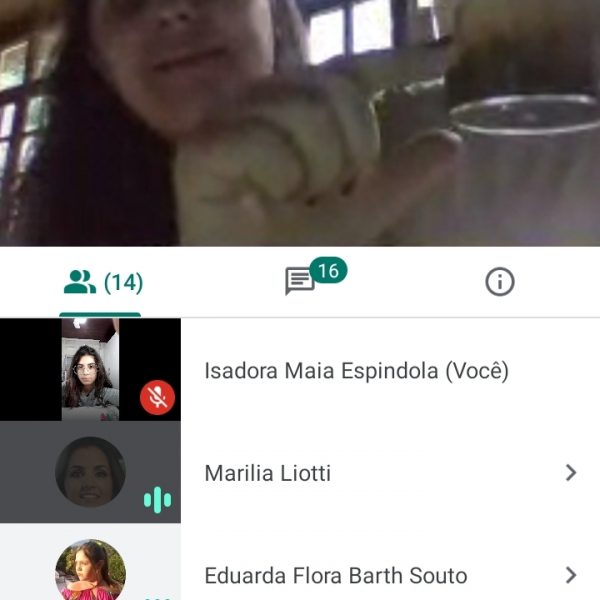
Task: Open the meeting info tab
Action: pyautogui.click(x=499, y=283)
